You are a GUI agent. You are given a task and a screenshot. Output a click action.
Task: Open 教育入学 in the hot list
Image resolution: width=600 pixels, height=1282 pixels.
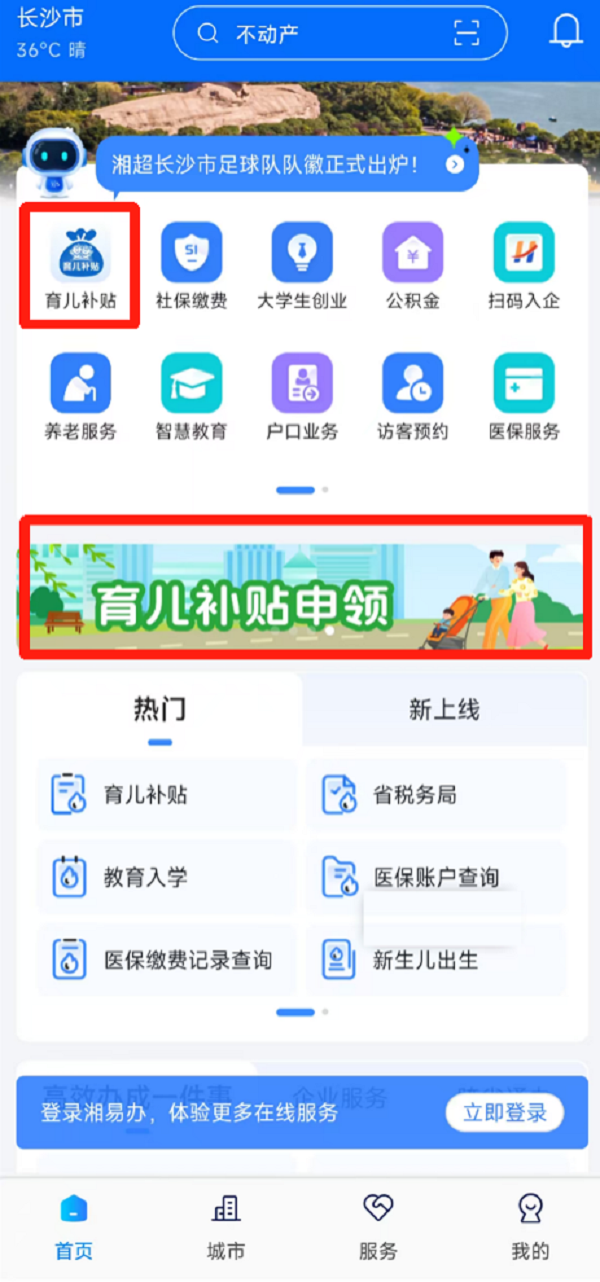(x=166, y=878)
